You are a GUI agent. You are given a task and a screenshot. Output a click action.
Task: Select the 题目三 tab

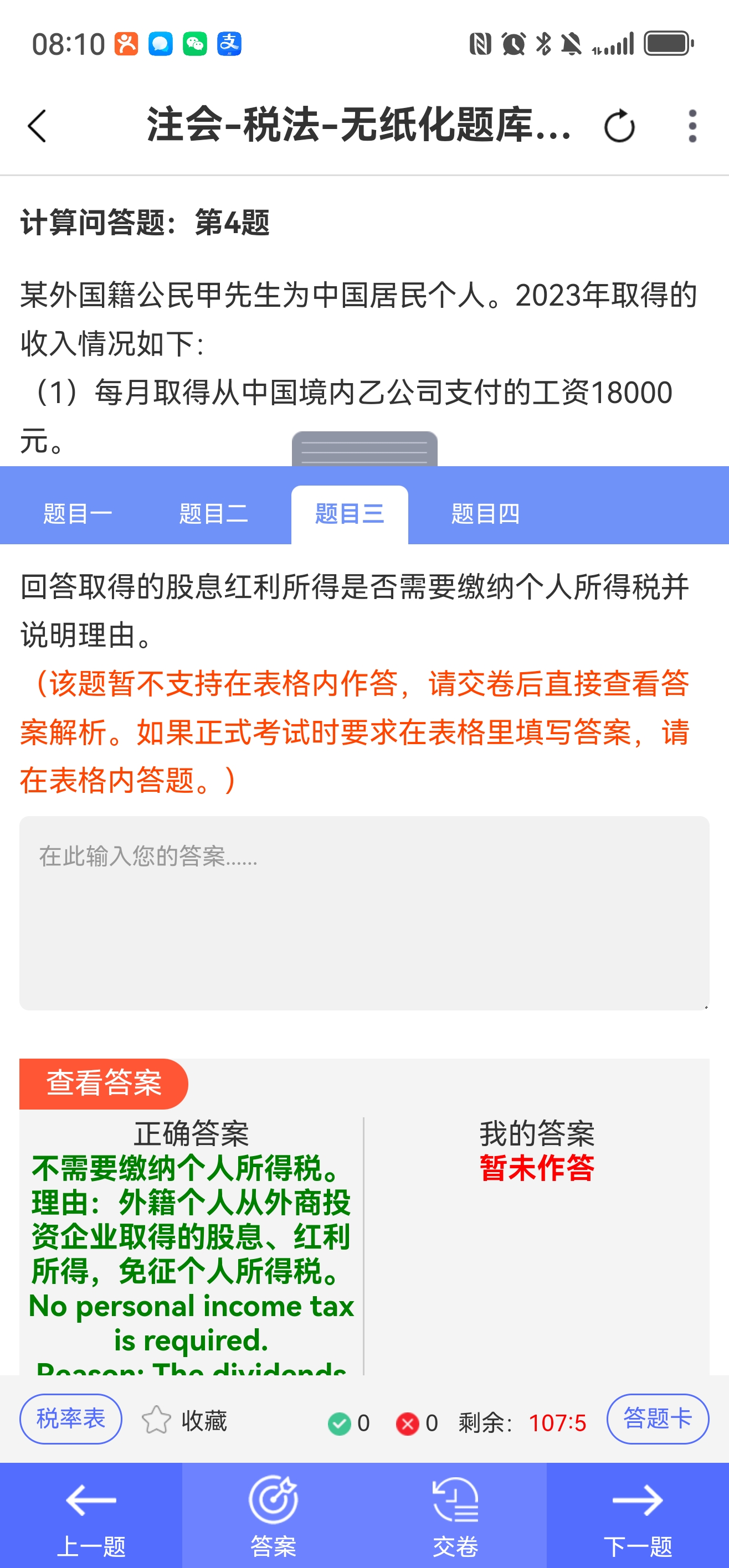(350, 514)
